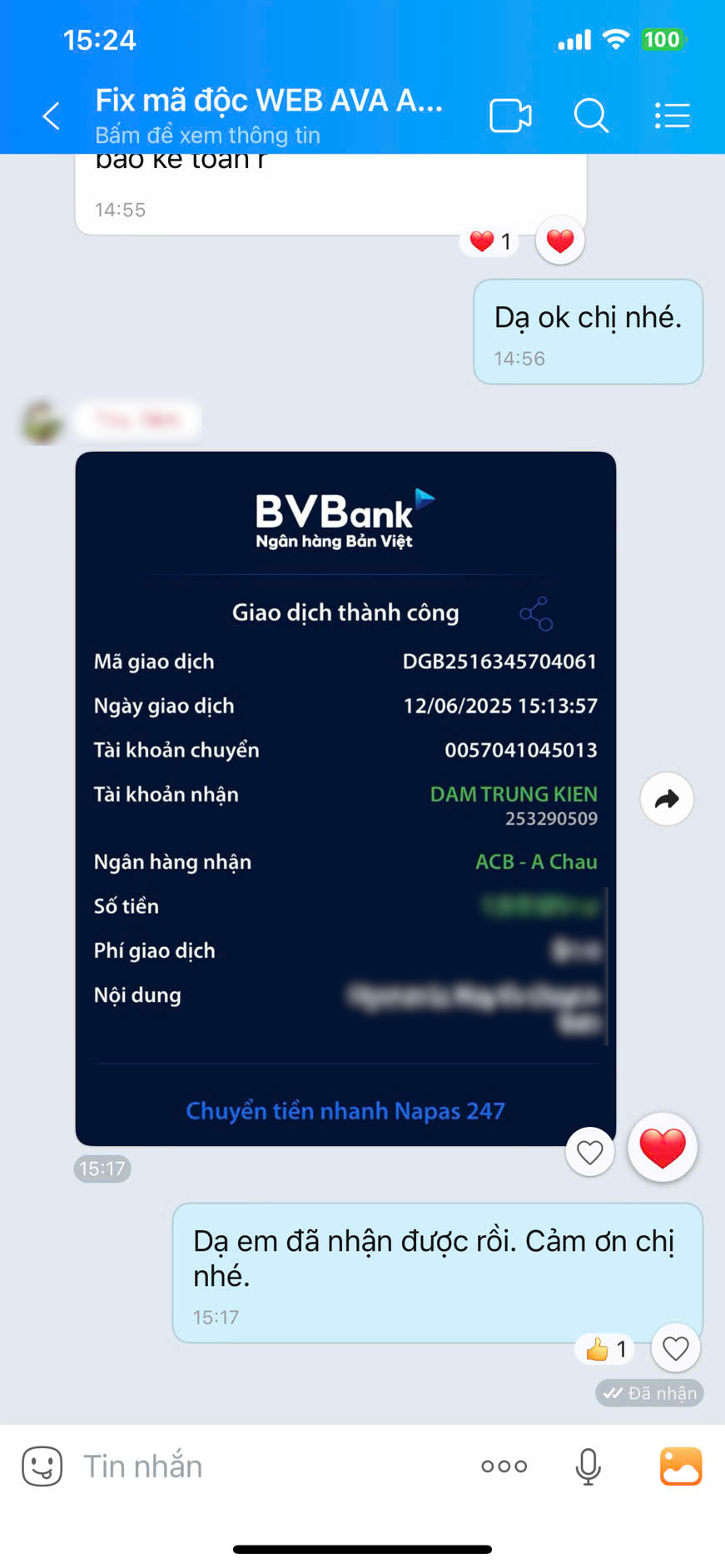Viewport: 725px width, 1568px height.
Task: Open the conversation options menu
Action: tap(672, 116)
